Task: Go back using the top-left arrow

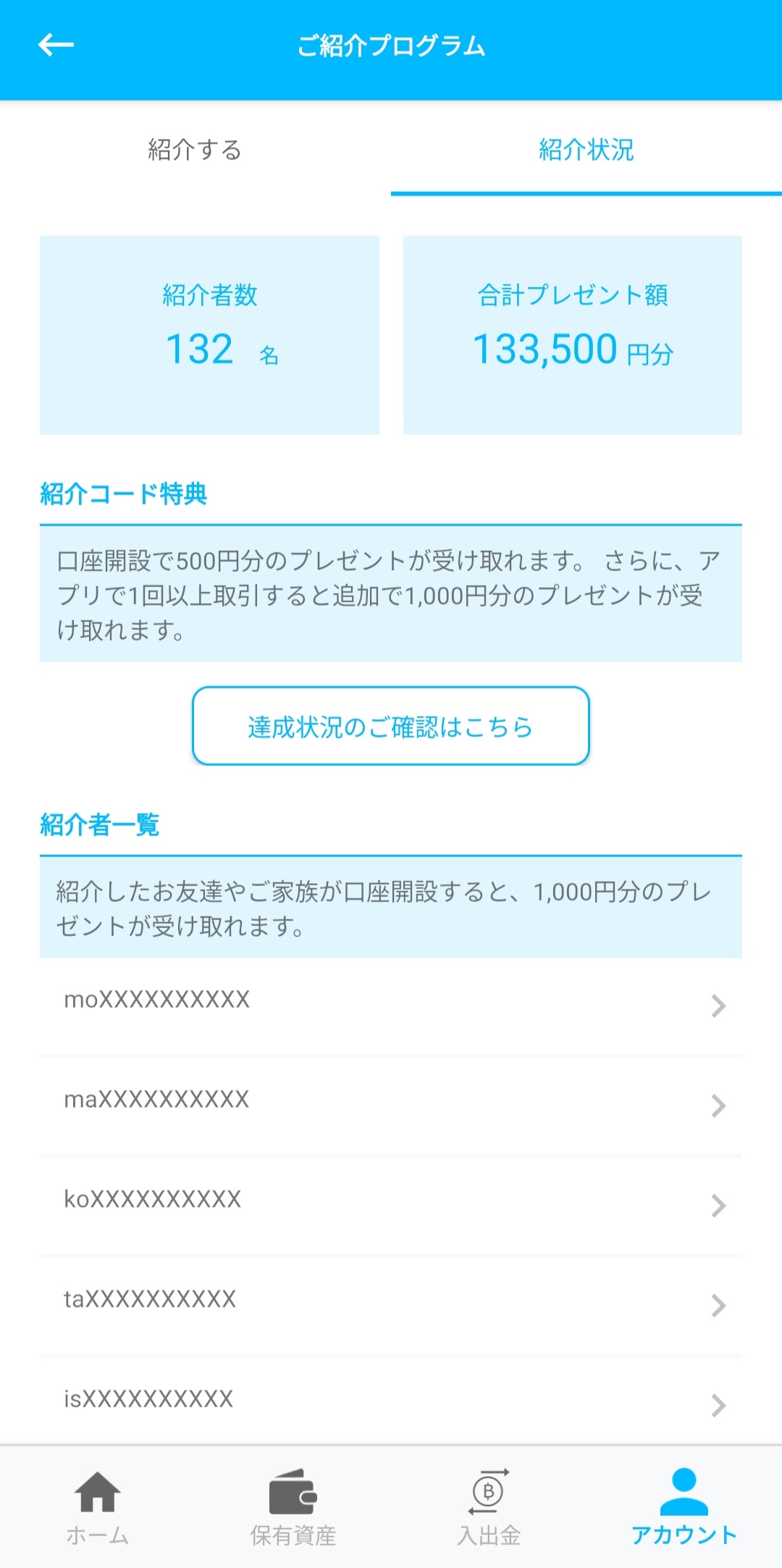Action: 56,45
